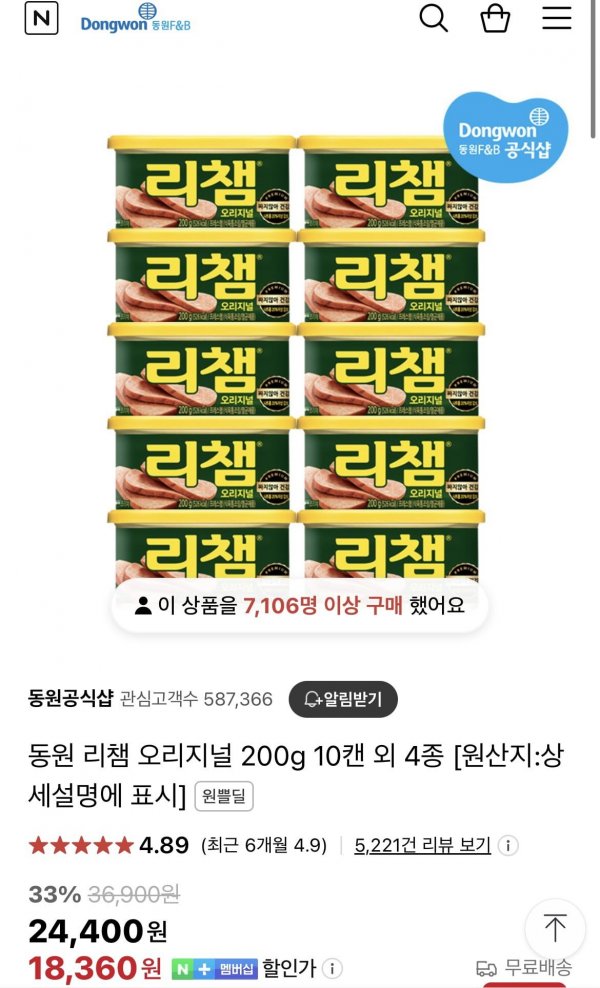Tap the 알림받기 button

point(343,699)
